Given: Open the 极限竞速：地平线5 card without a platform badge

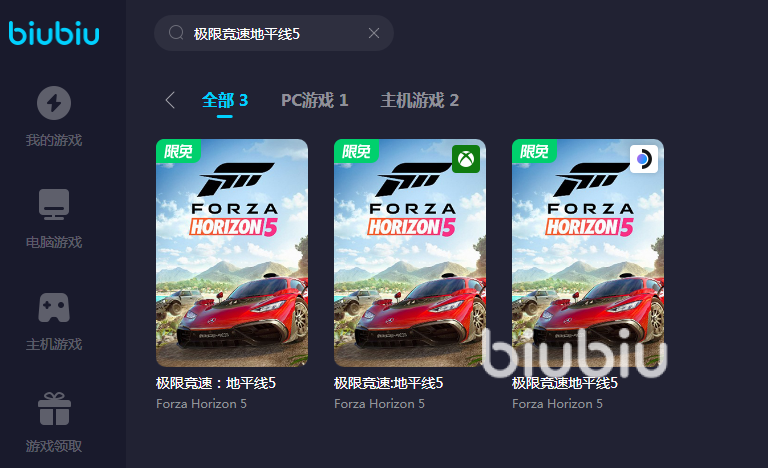Looking at the screenshot, I should 232,253.
